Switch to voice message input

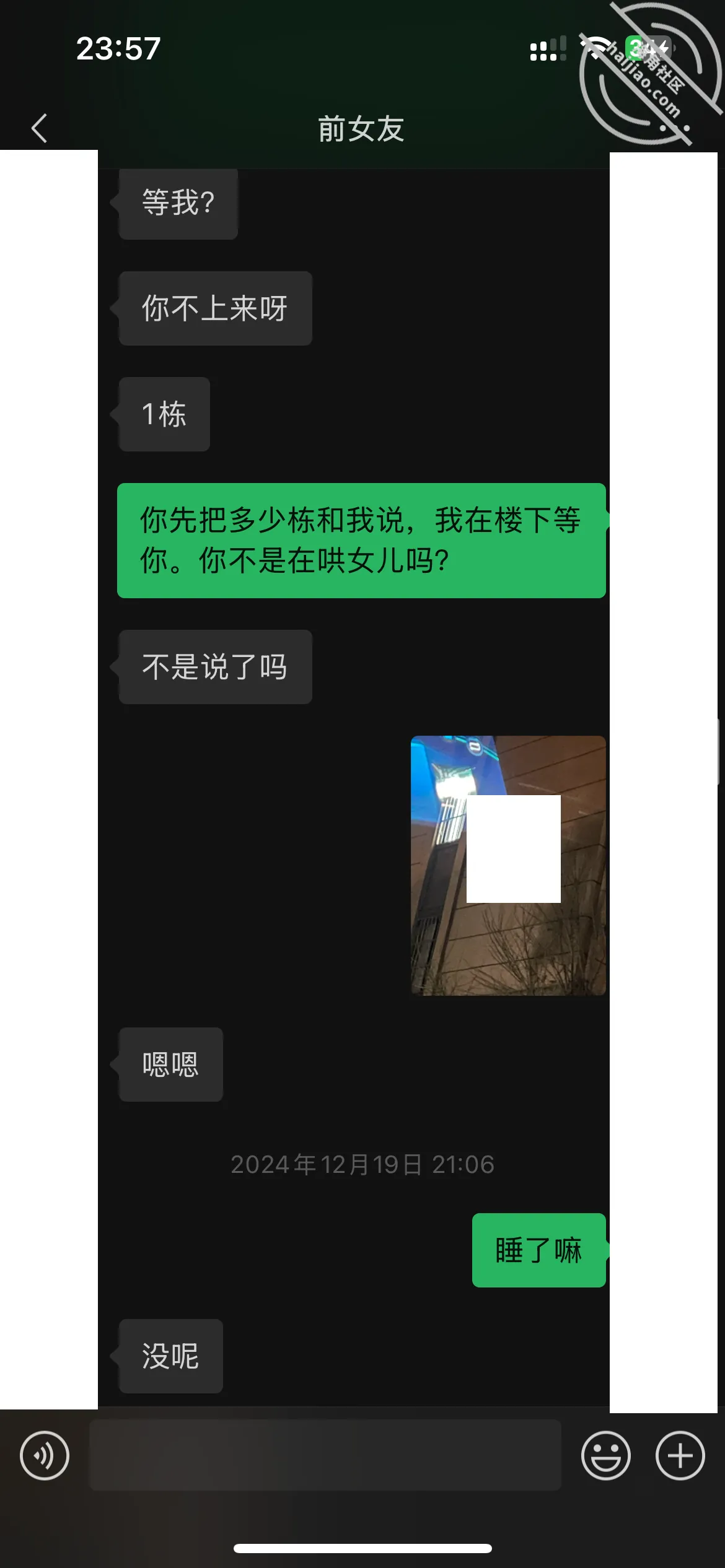45,1455
